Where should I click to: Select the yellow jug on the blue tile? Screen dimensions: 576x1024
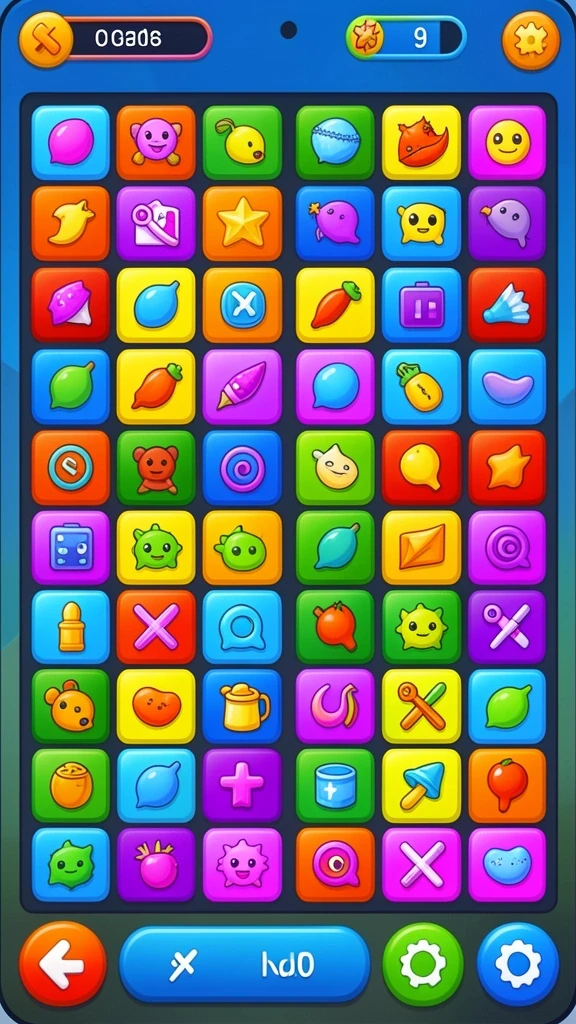tap(242, 706)
